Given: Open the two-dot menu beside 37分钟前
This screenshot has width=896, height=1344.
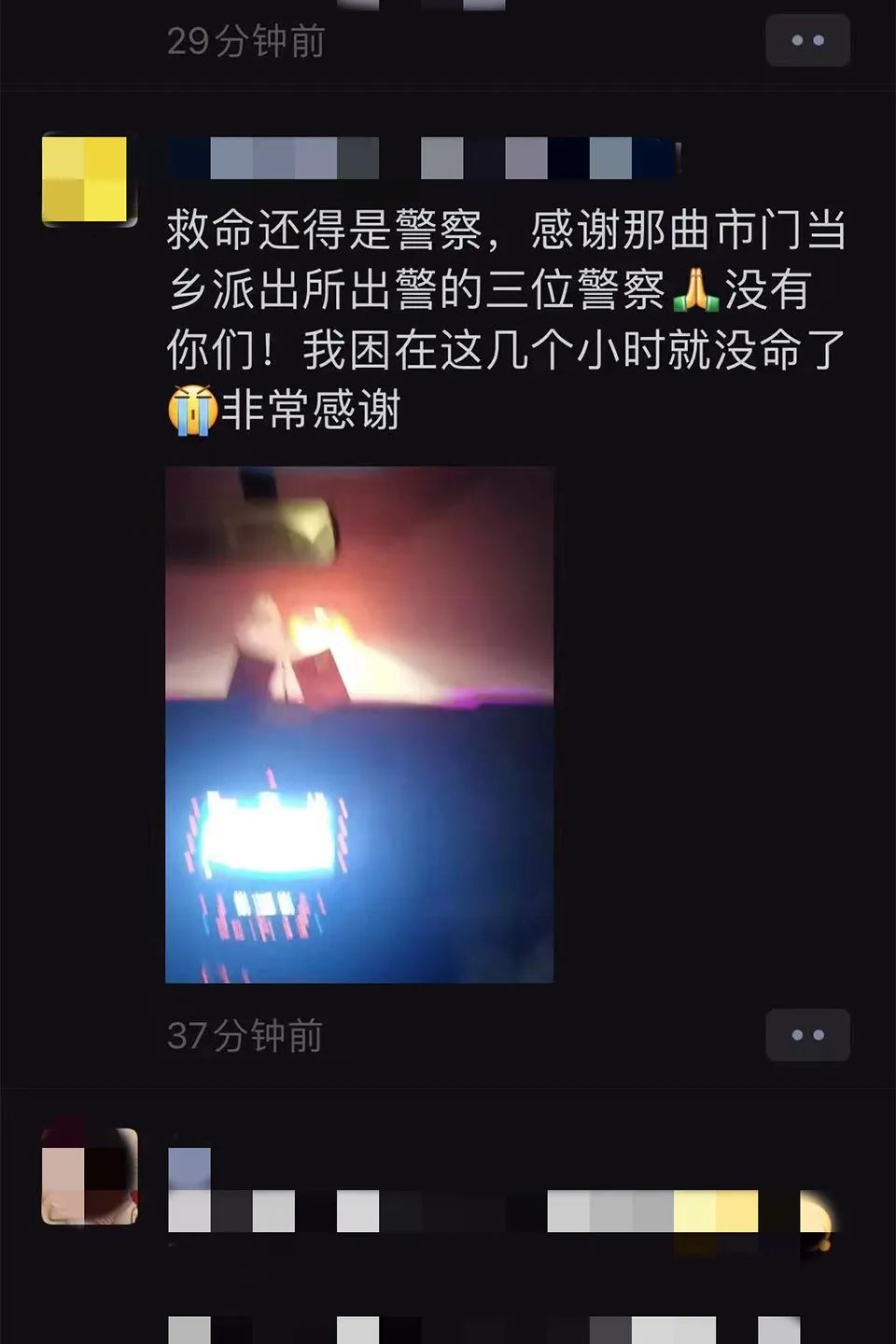Looking at the screenshot, I should tap(807, 1035).
